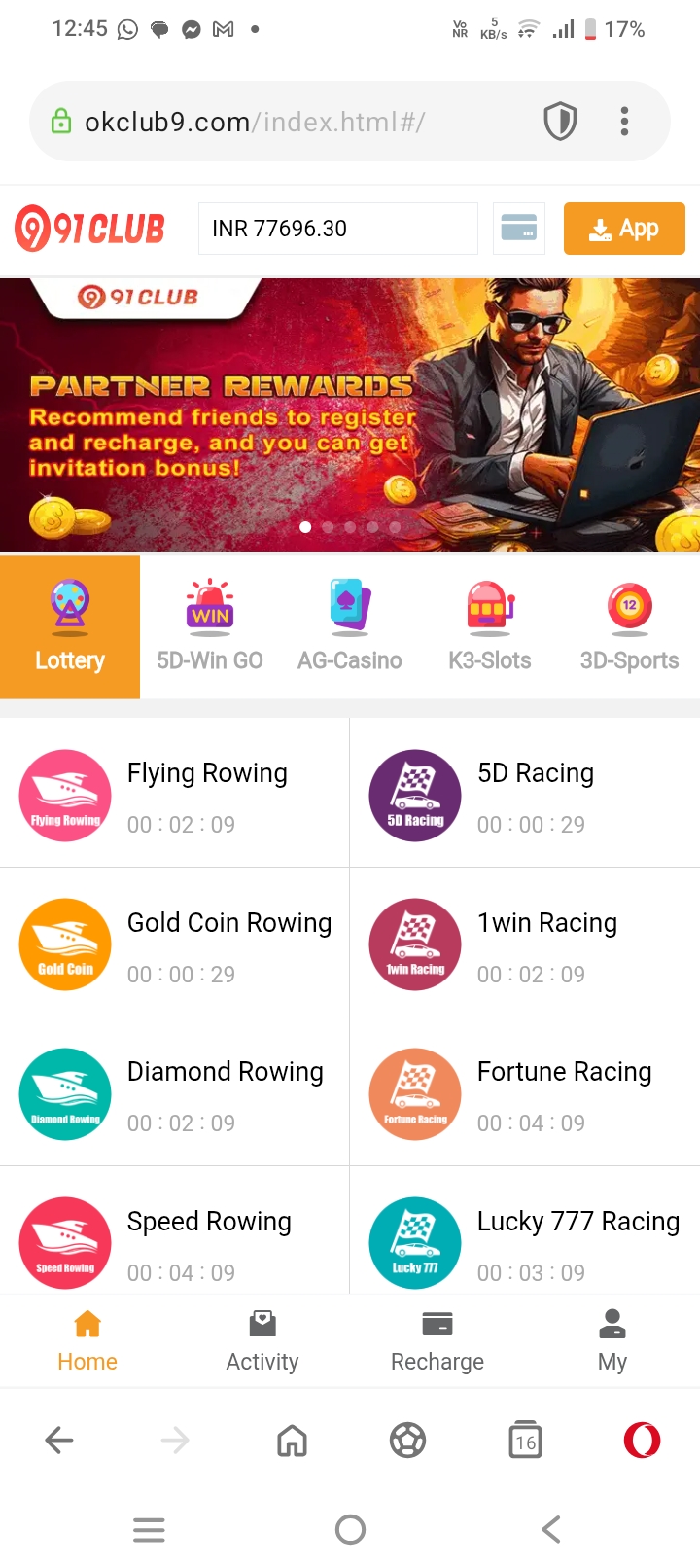Go to the Activity tab
Viewport: 700px width, 1568px height.
click(x=262, y=1340)
